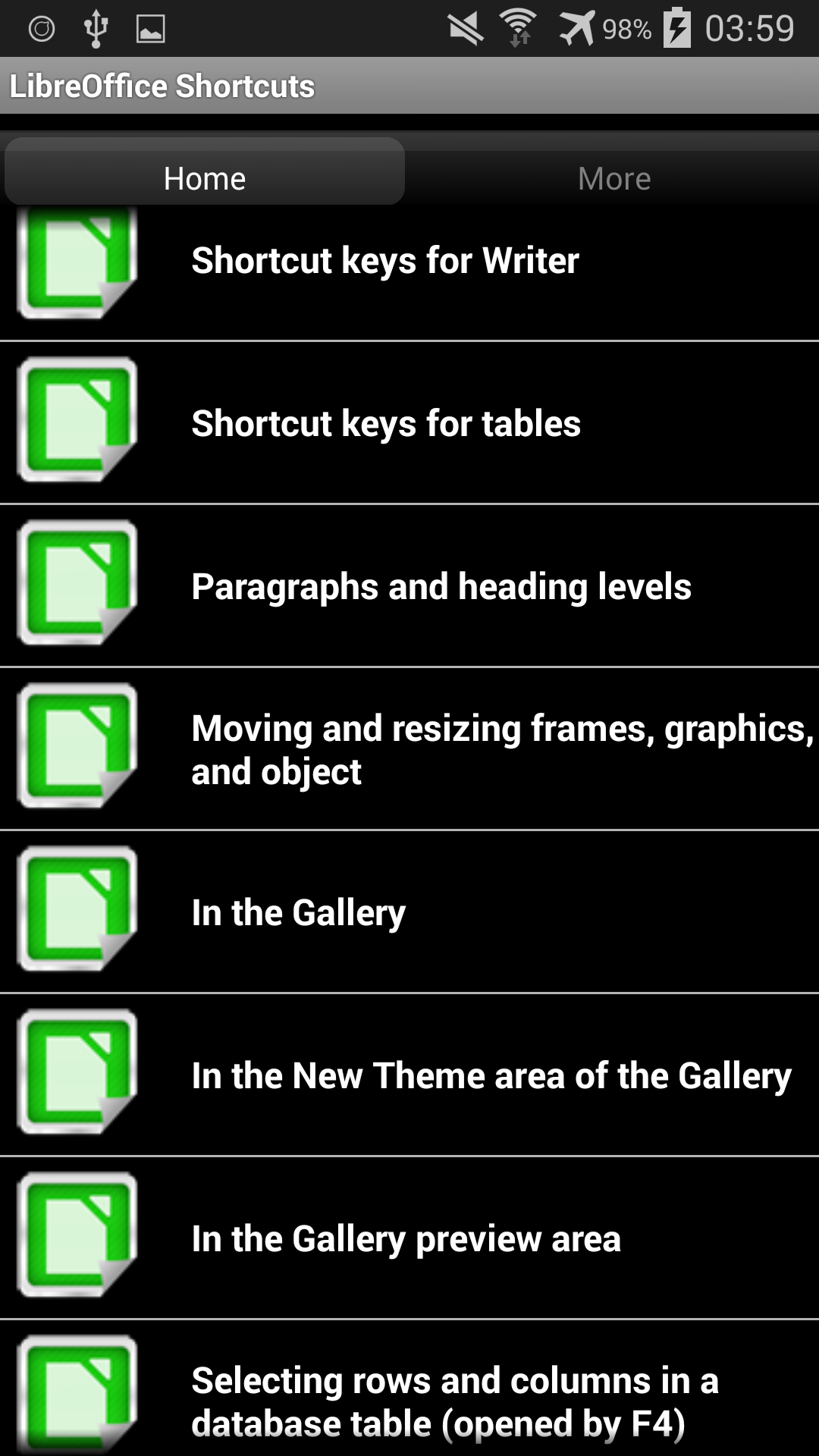Open Moving and resizing frames, graphics, and object
Image resolution: width=819 pixels, height=1456 pixels.
pyautogui.click(x=500, y=749)
